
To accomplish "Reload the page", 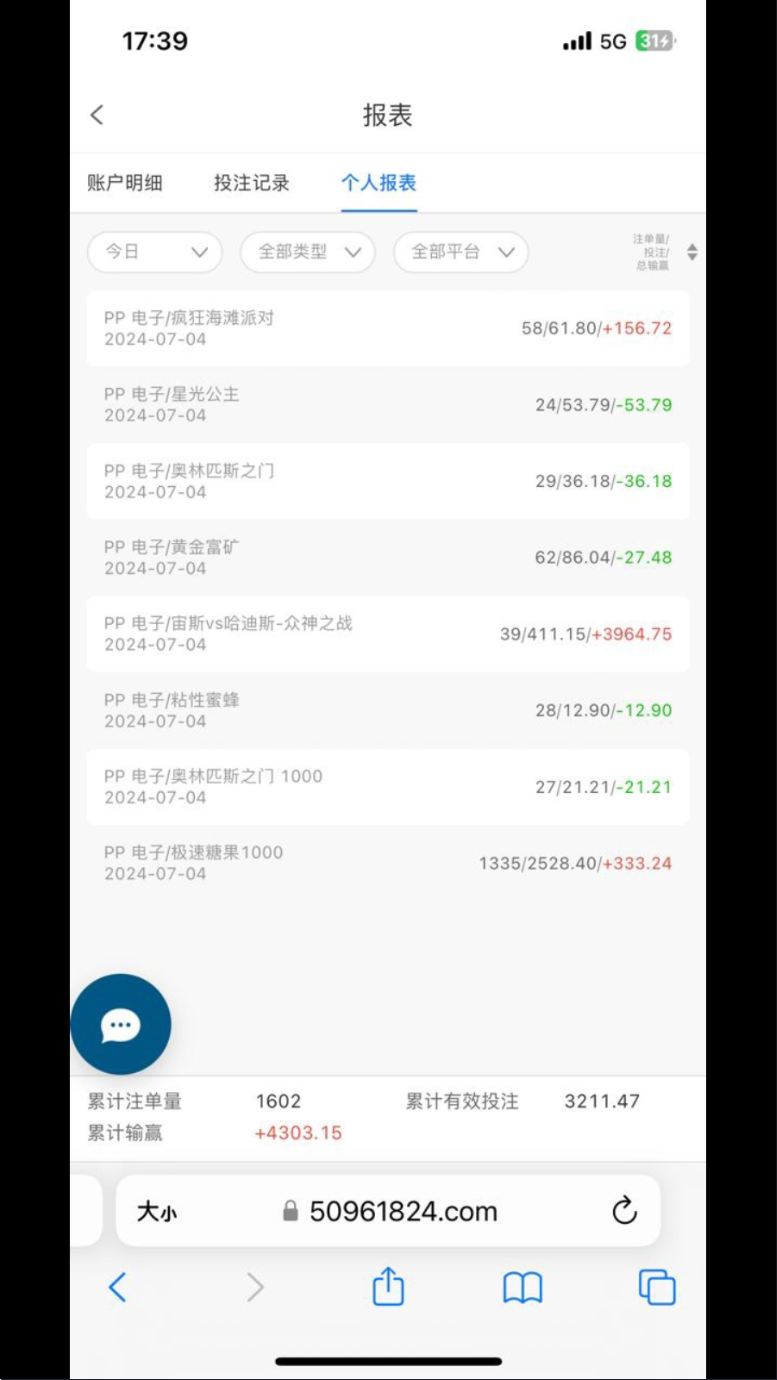I will (624, 1211).
